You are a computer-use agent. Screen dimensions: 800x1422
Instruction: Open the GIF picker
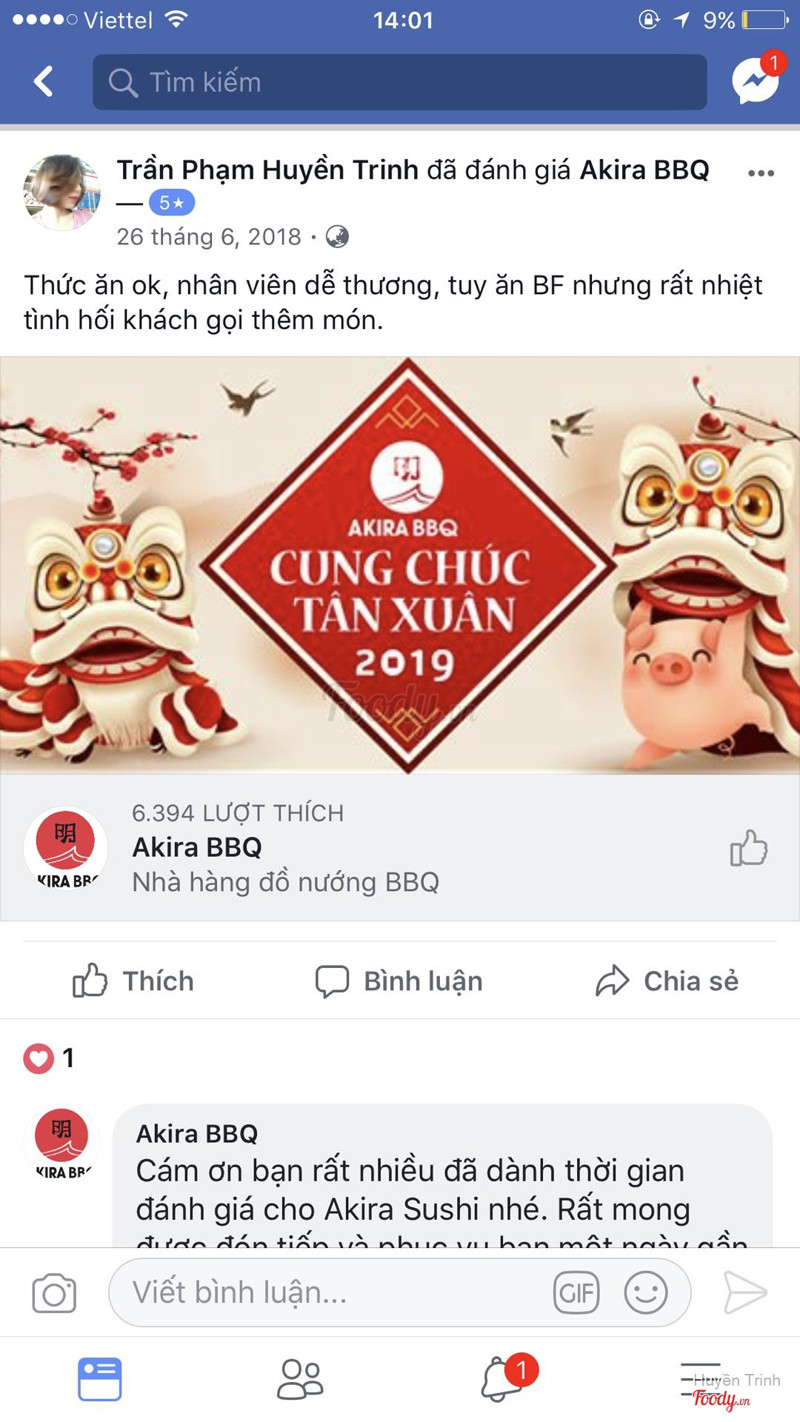coord(576,1293)
